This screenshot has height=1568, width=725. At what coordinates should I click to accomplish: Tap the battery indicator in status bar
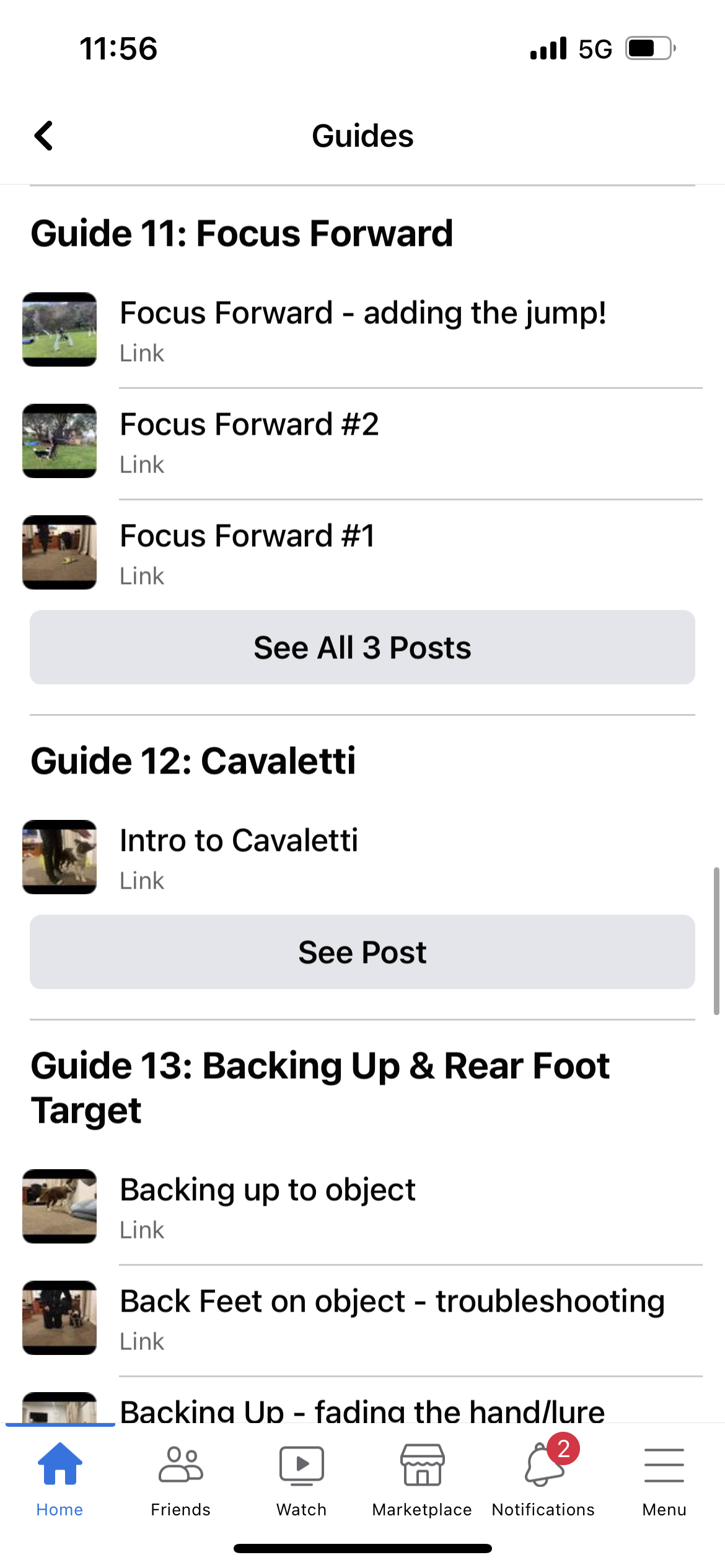point(644,48)
